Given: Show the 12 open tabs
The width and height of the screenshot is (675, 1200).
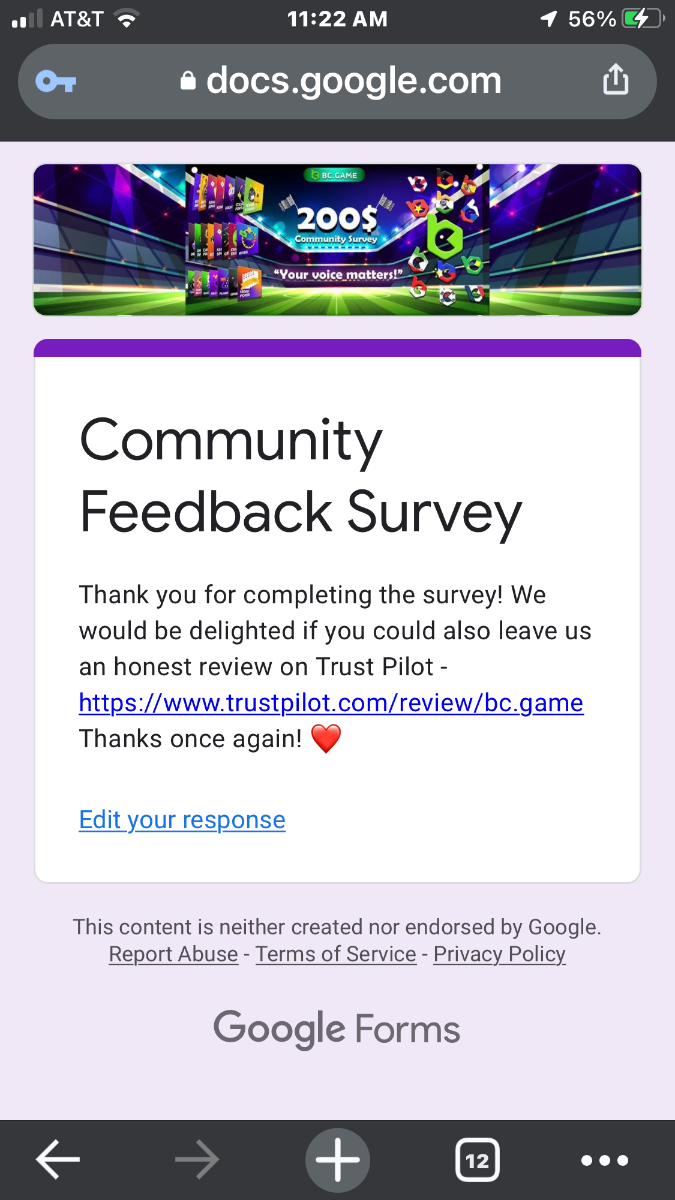Looking at the screenshot, I should 477,1160.
